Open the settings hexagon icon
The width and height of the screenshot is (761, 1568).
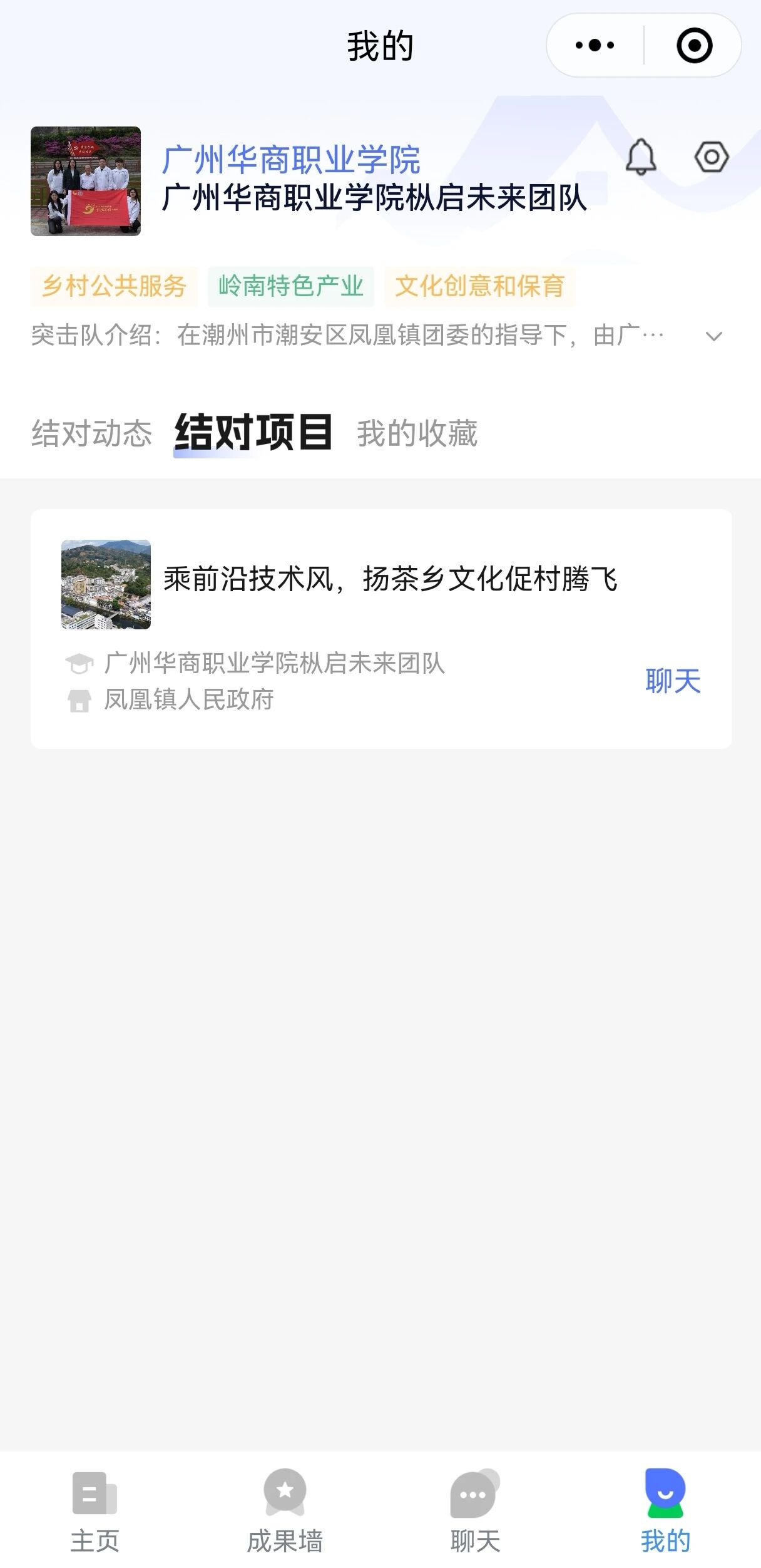[x=712, y=157]
